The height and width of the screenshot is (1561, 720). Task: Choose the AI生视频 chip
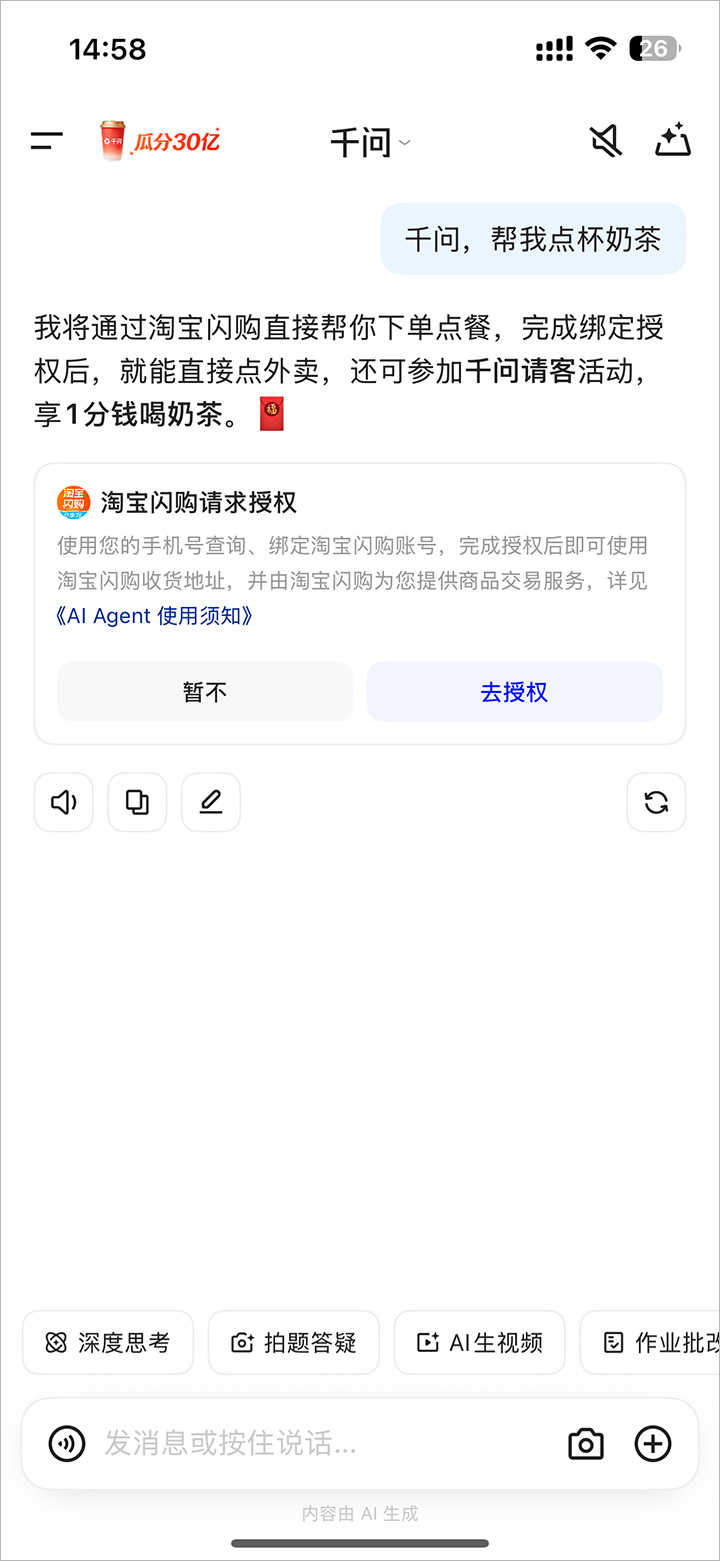tap(480, 1342)
